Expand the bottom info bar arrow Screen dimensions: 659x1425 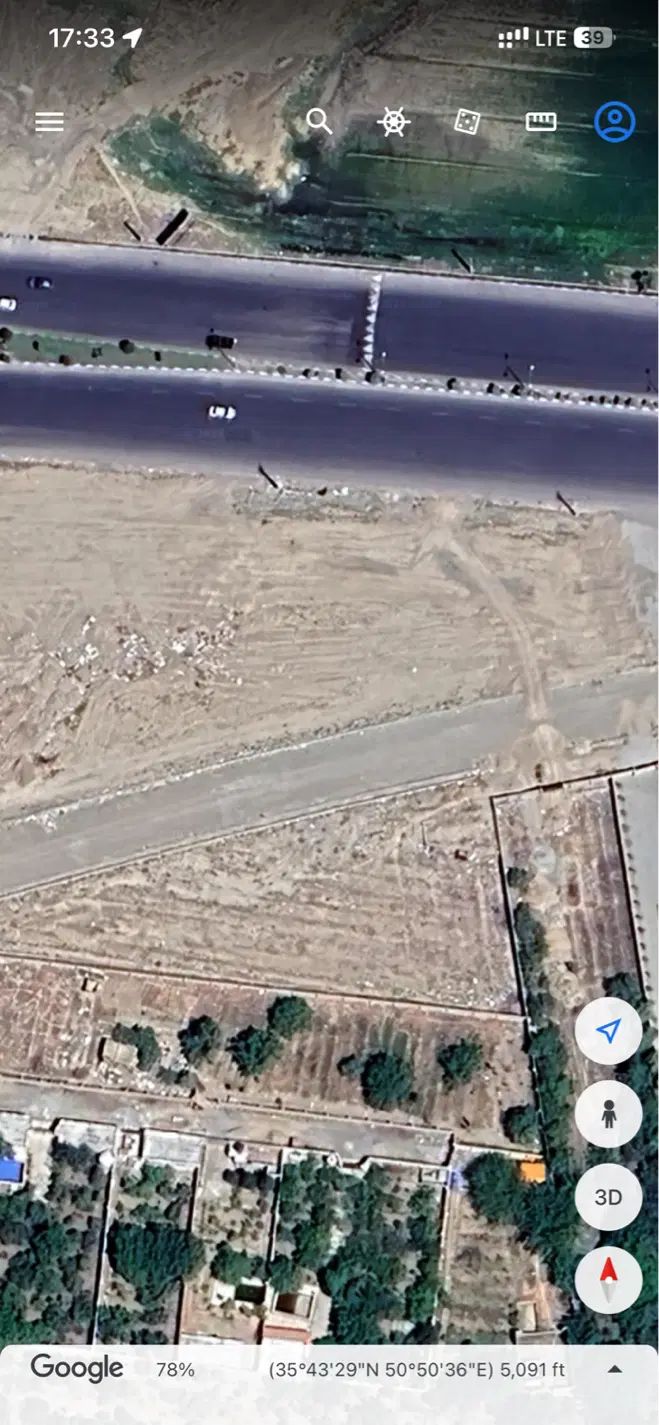tap(615, 1369)
